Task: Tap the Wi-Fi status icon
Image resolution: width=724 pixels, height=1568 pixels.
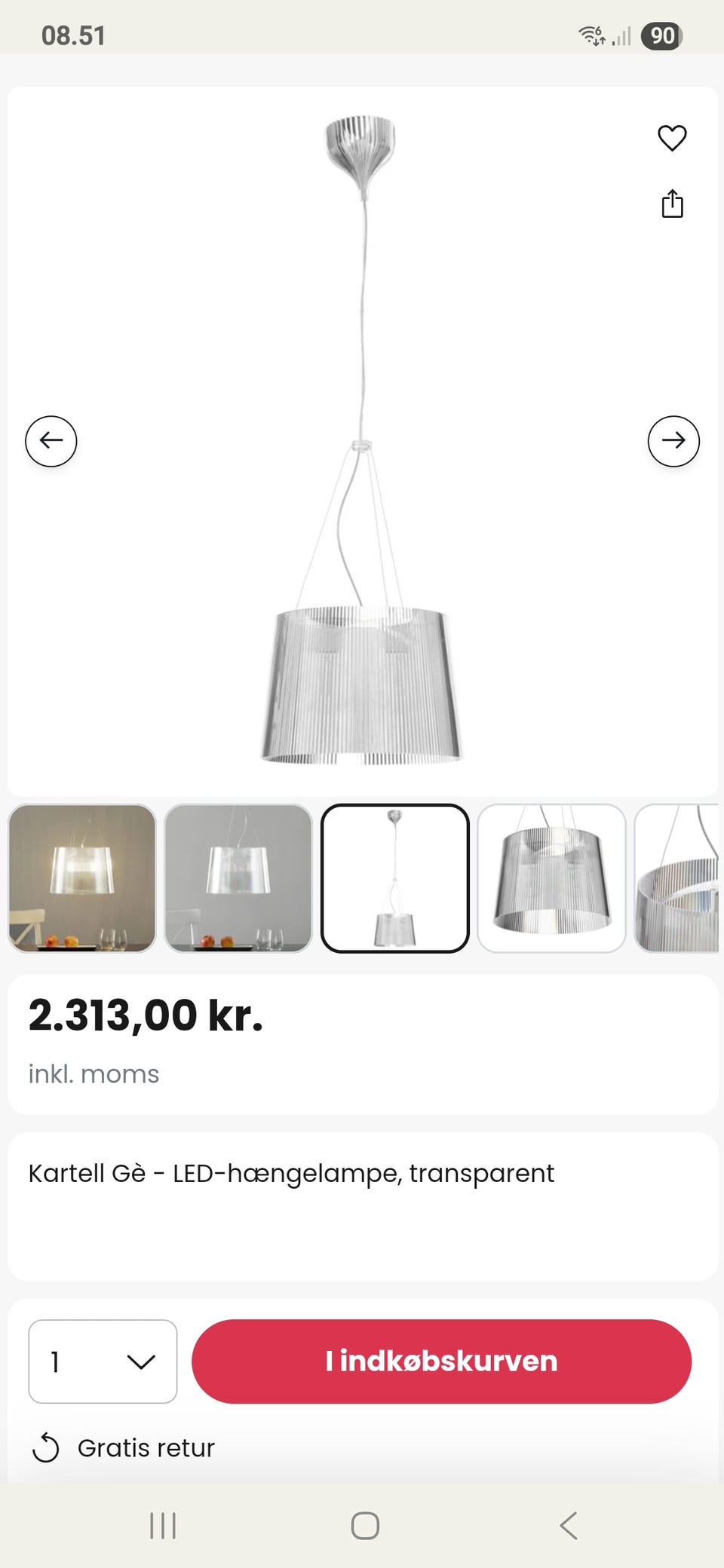Action: [593, 35]
